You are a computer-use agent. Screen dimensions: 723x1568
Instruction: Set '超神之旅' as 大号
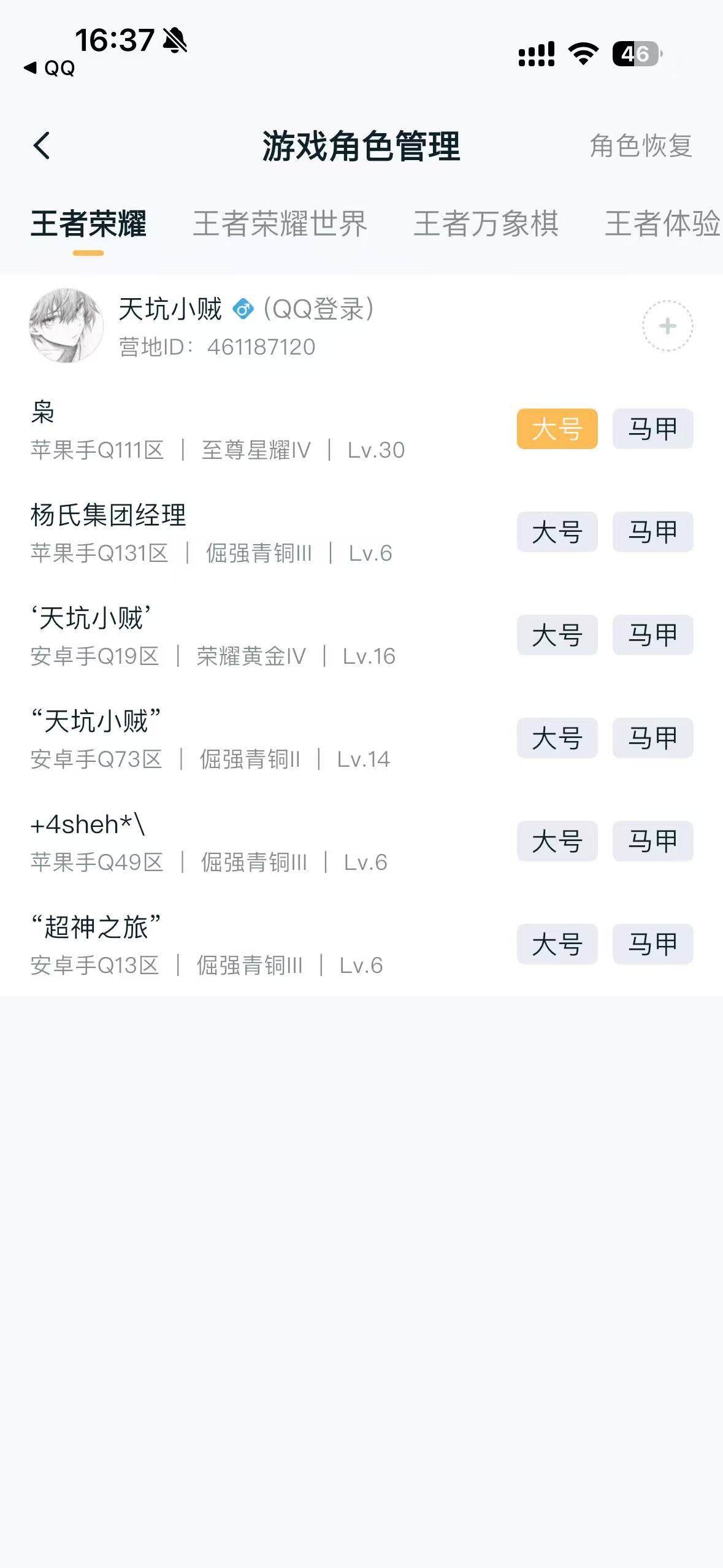pyautogui.click(x=557, y=944)
